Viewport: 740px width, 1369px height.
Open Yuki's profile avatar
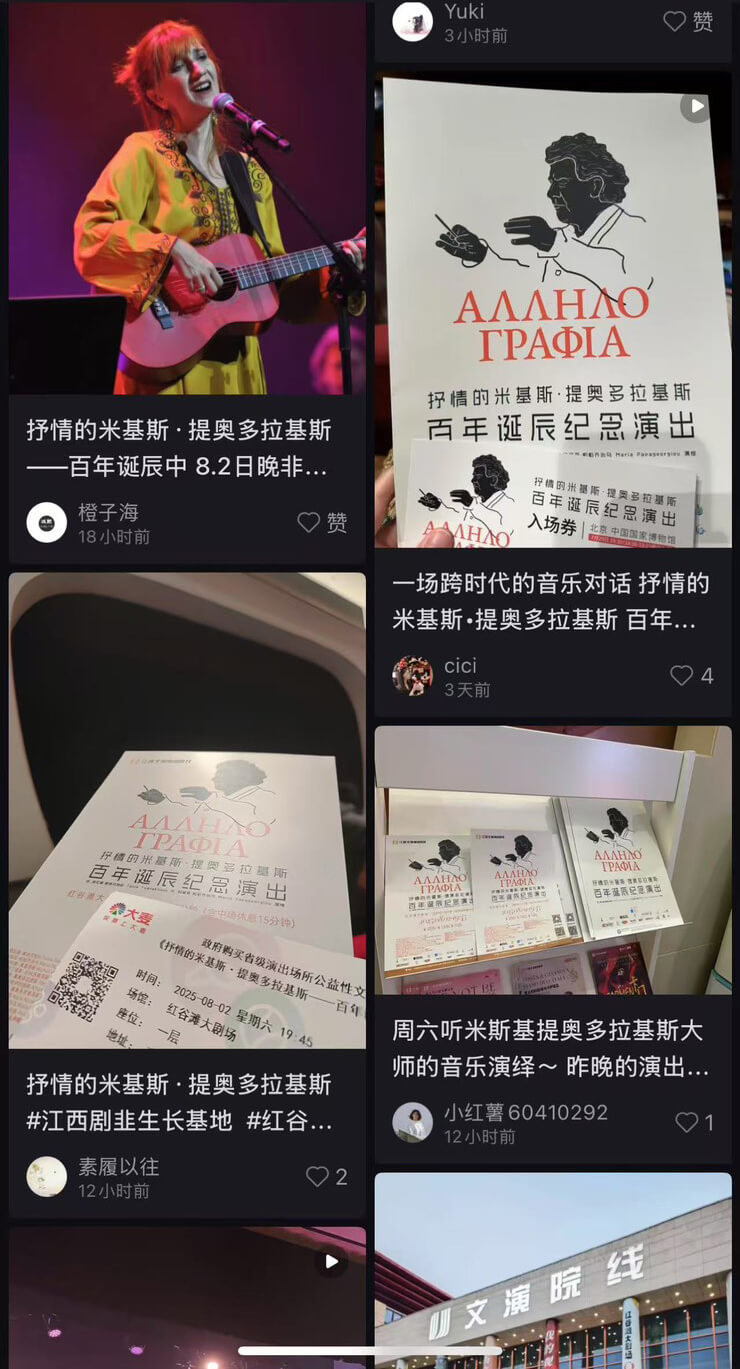[x=412, y=21]
